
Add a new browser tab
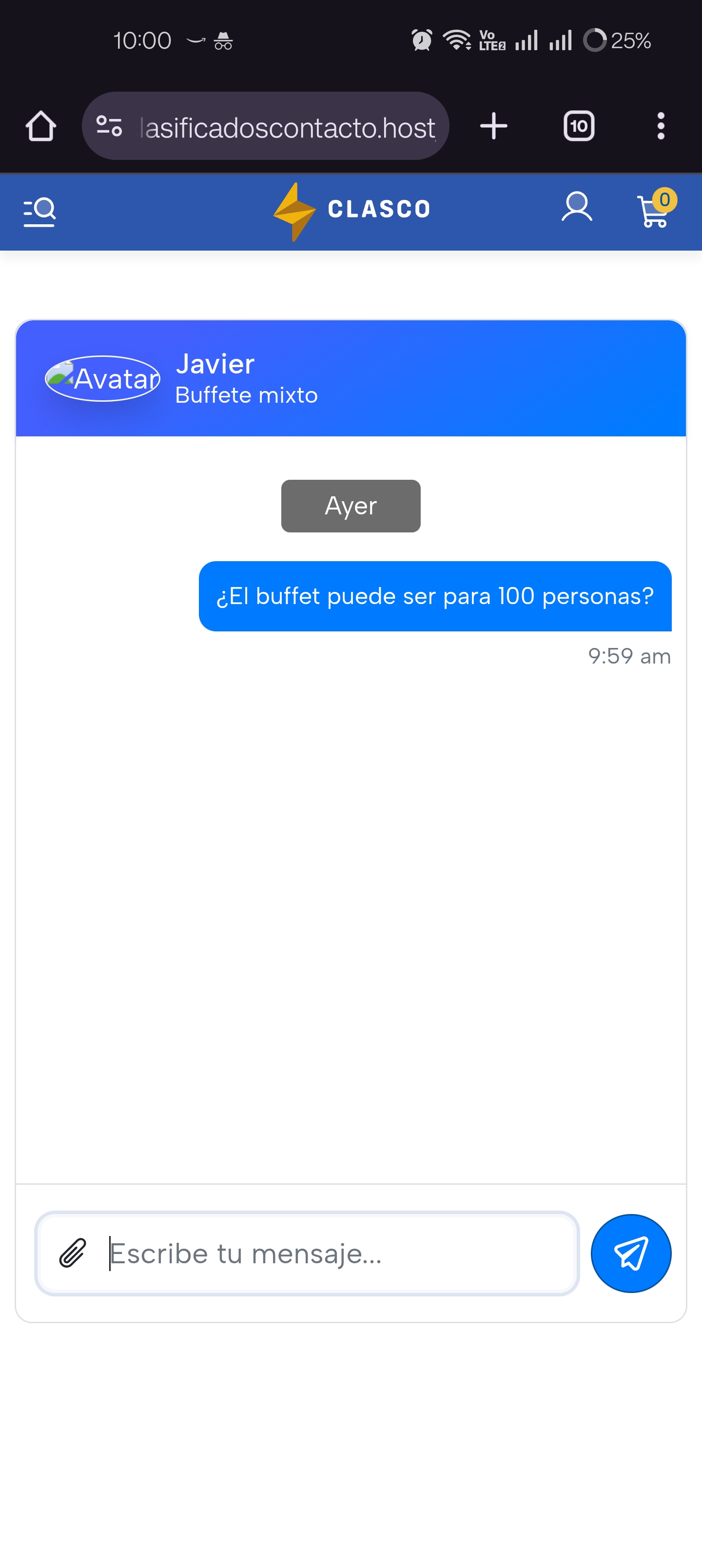coord(493,126)
